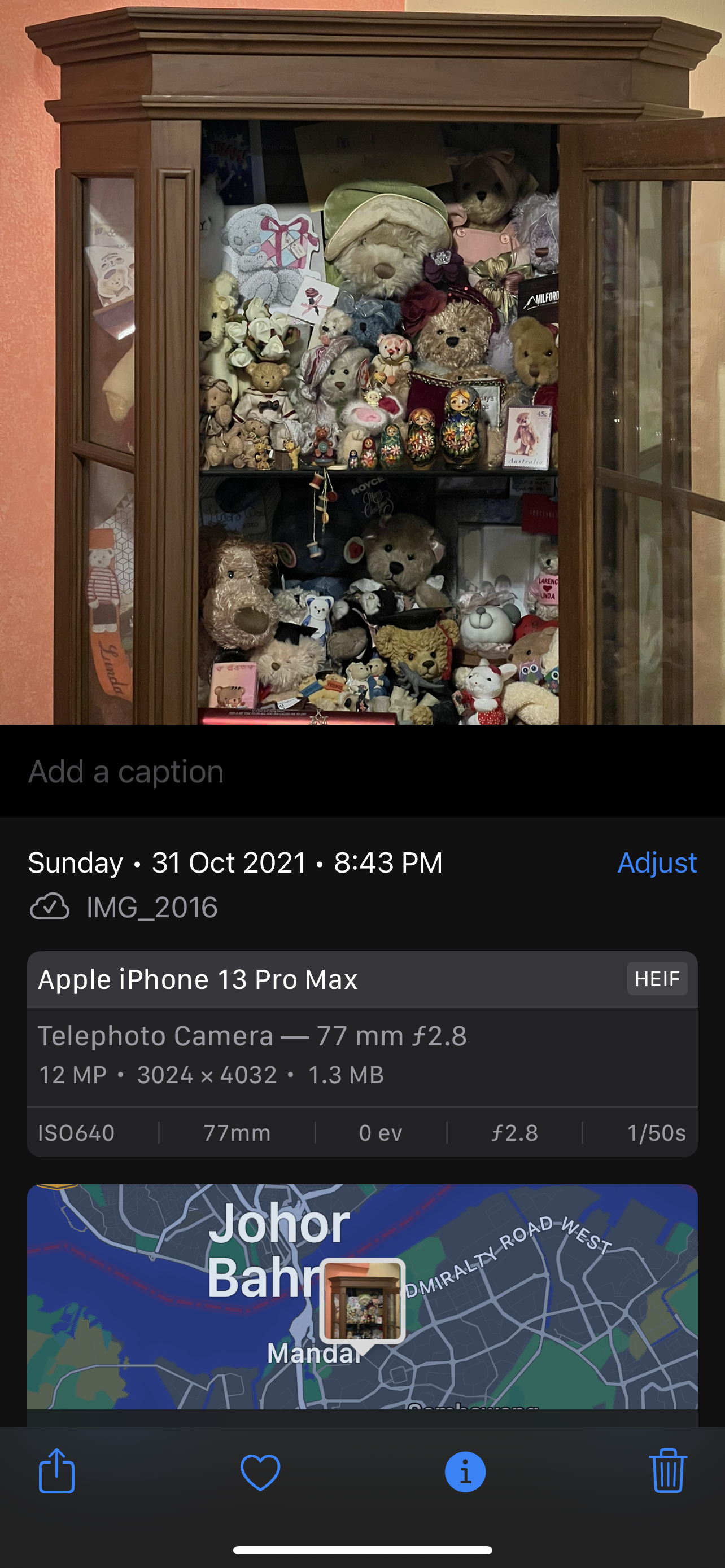Favorite this photo with the heart
The width and height of the screenshot is (725, 1568).
coord(260,1472)
